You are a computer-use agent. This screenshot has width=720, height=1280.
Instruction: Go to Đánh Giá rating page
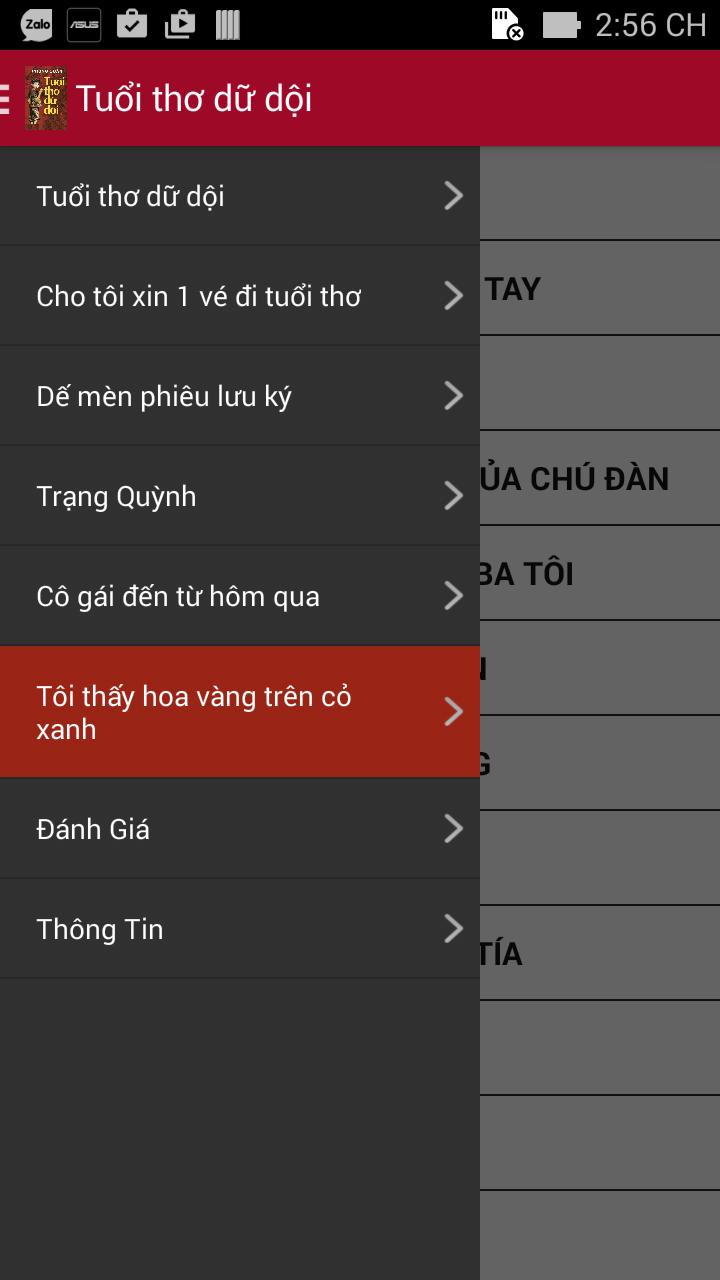(240, 829)
